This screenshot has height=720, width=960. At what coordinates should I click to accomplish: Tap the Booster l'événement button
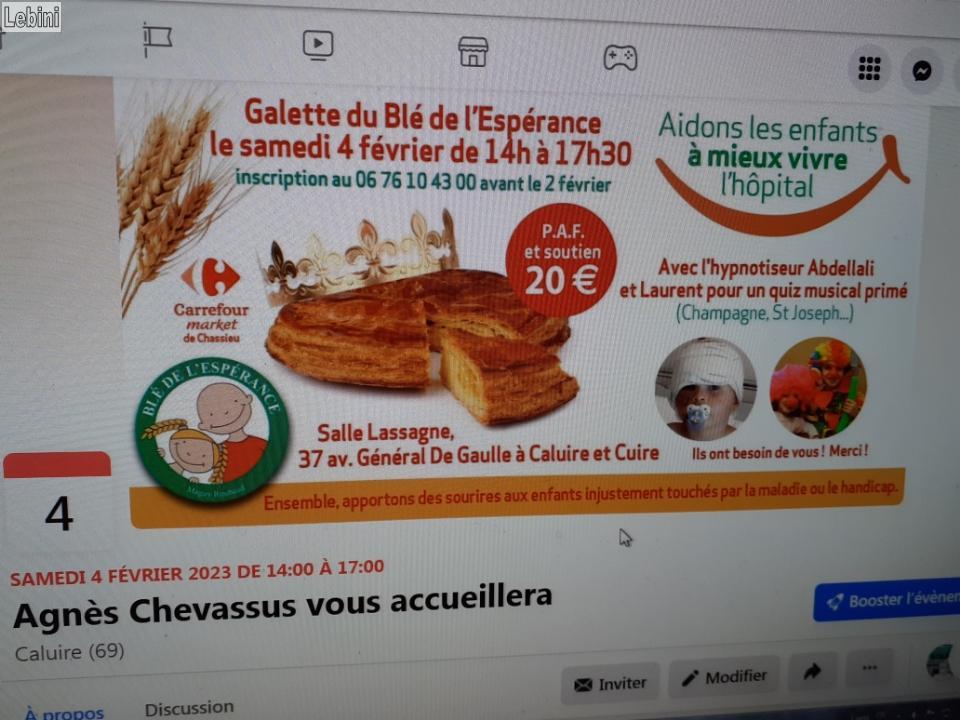pos(887,600)
